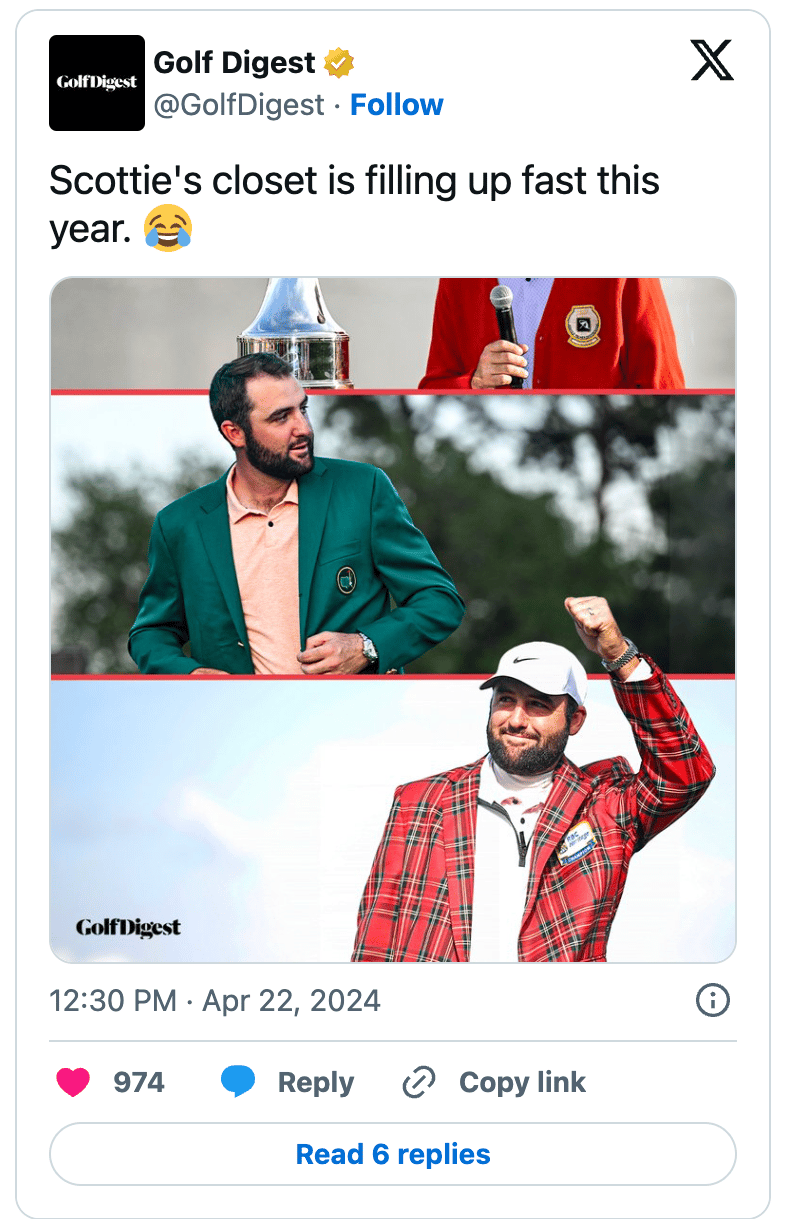Copy link to this tweet
Viewport: 786px width, 1226px height.
(494, 1082)
